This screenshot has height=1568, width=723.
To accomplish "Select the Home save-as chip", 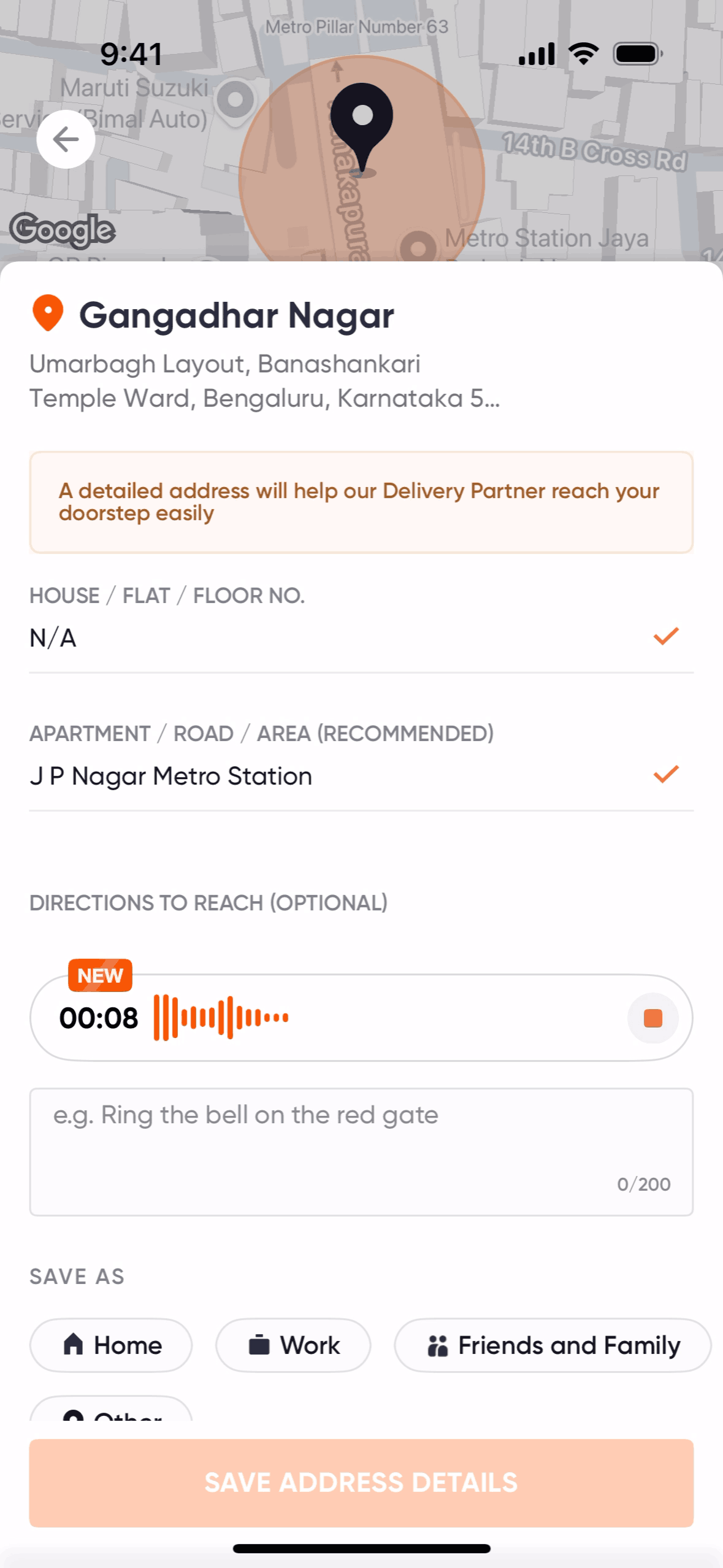I will [x=111, y=1345].
